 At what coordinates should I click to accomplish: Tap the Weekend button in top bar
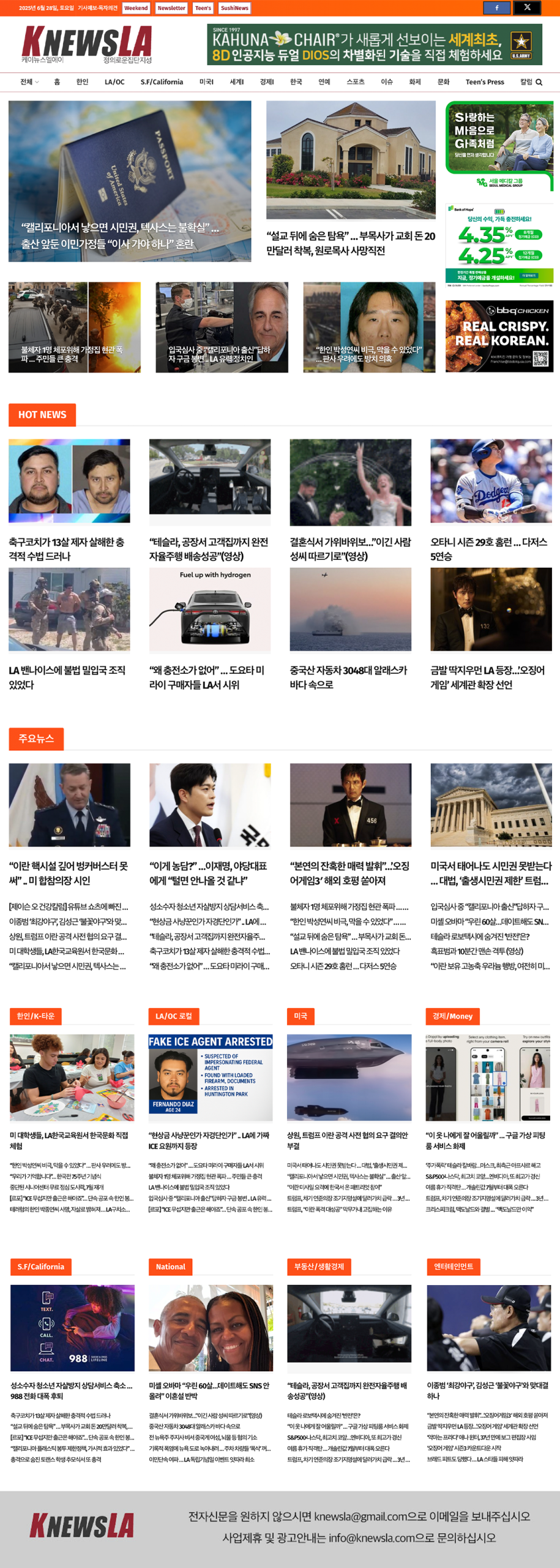click(136, 8)
